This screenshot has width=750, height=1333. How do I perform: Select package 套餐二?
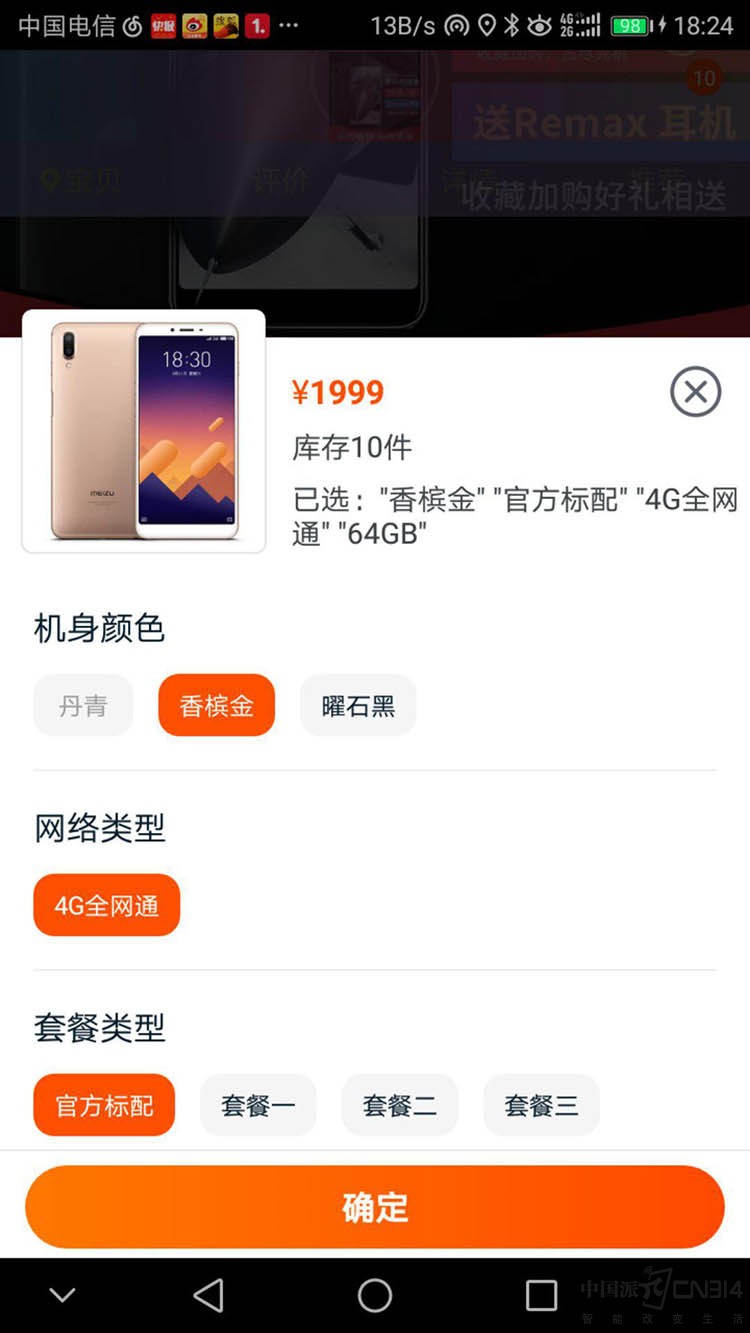(x=400, y=1105)
